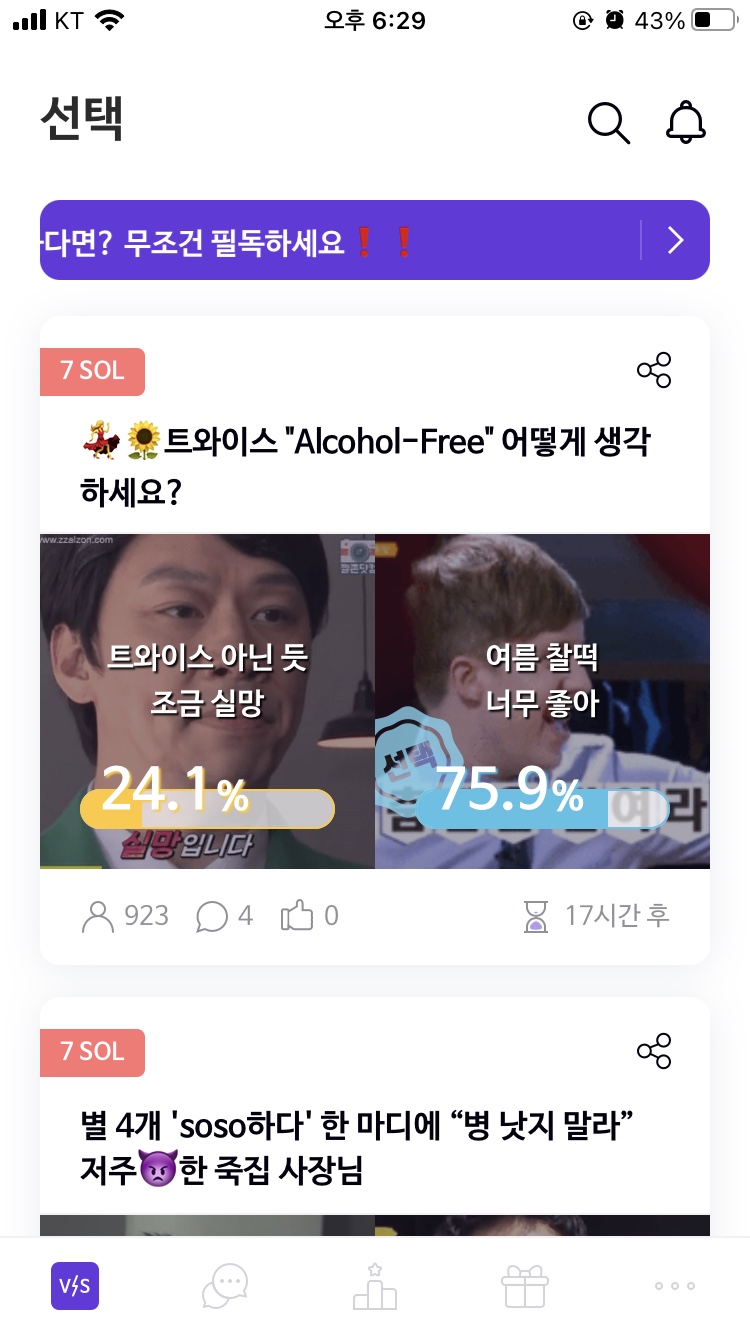This screenshot has height=1334, width=750.
Task: Share the 죽집 사장님 poll
Action: coord(654,1051)
